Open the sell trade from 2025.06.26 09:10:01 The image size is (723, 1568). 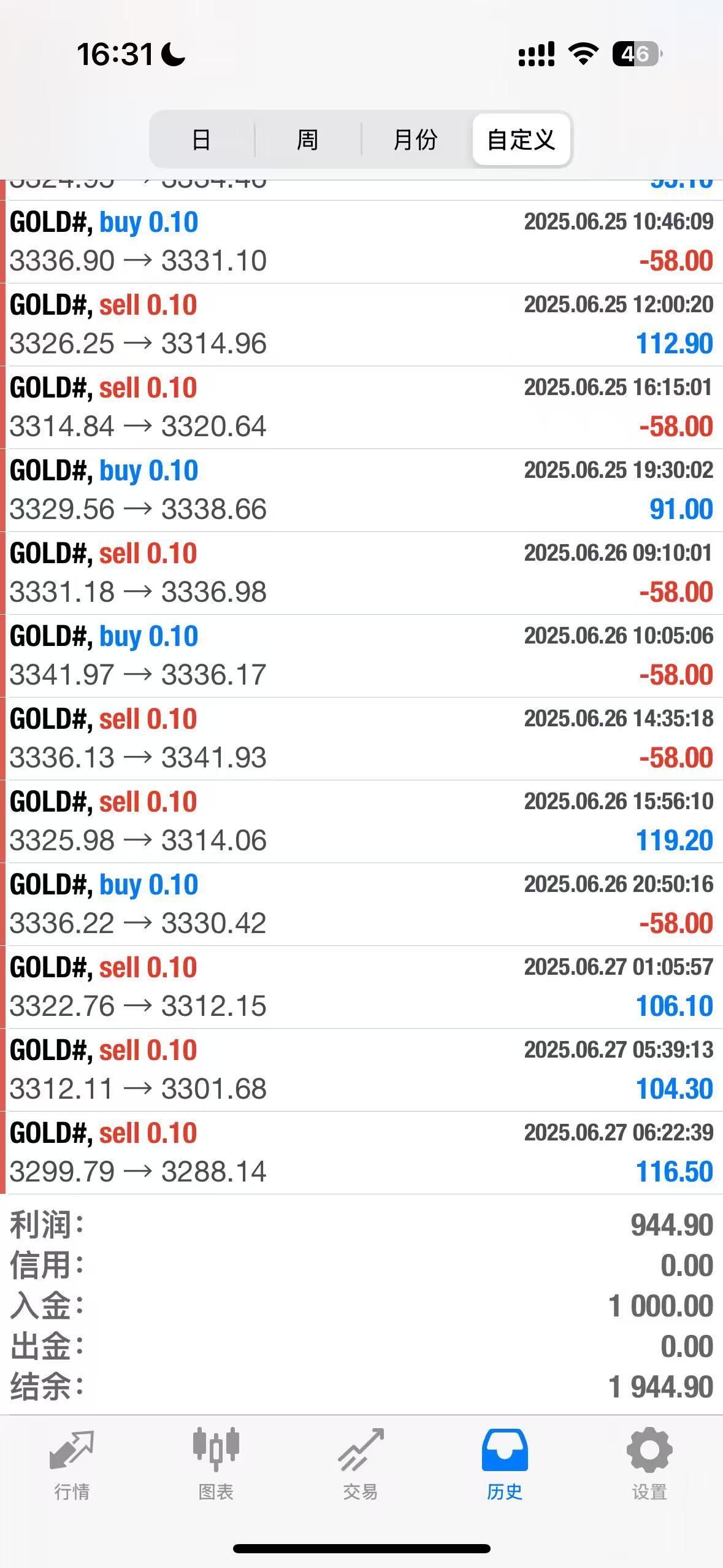tap(361, 573)
